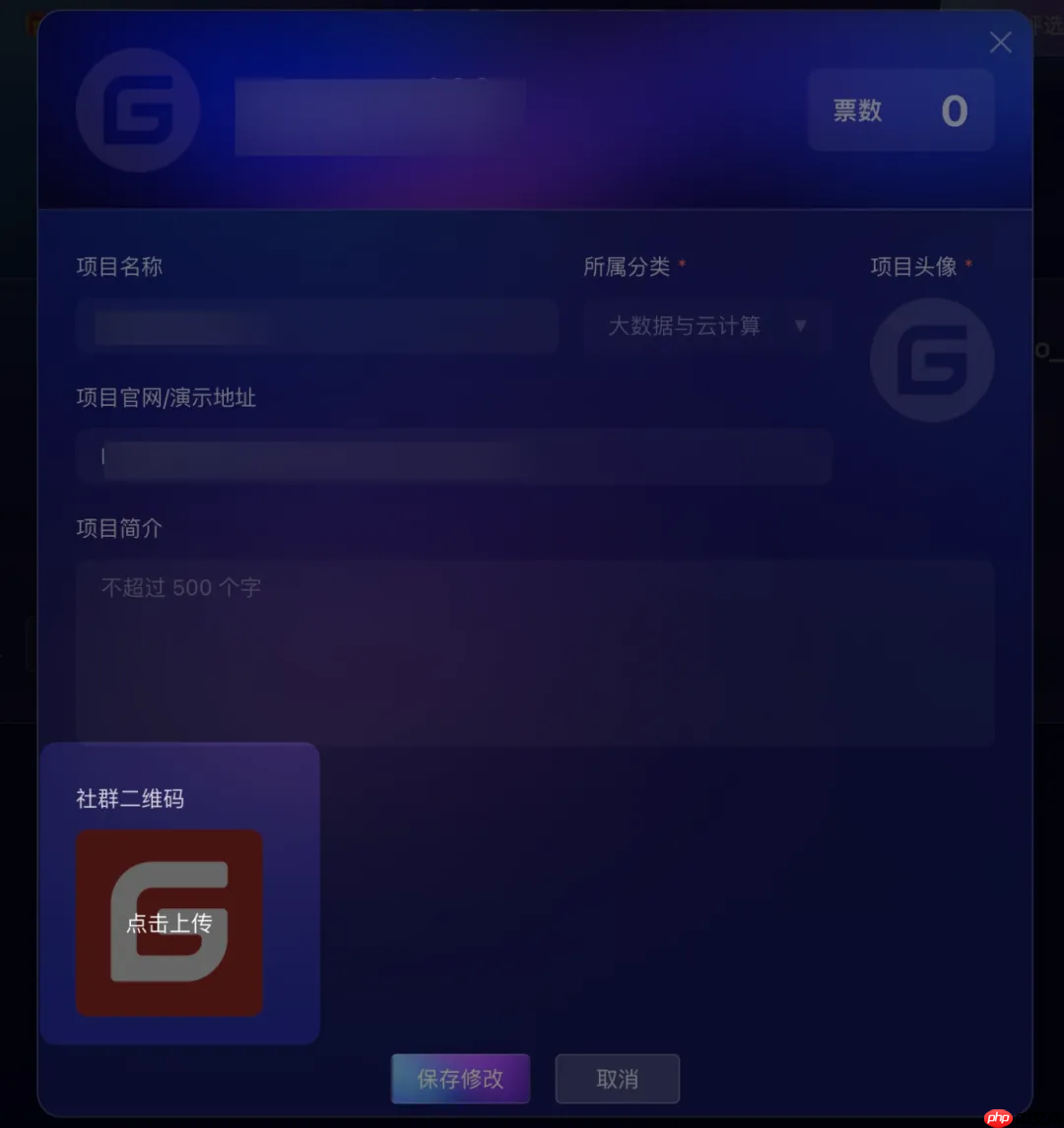
Task: Click the 取消 cancel button
Action: click(x=617, y=1078)
